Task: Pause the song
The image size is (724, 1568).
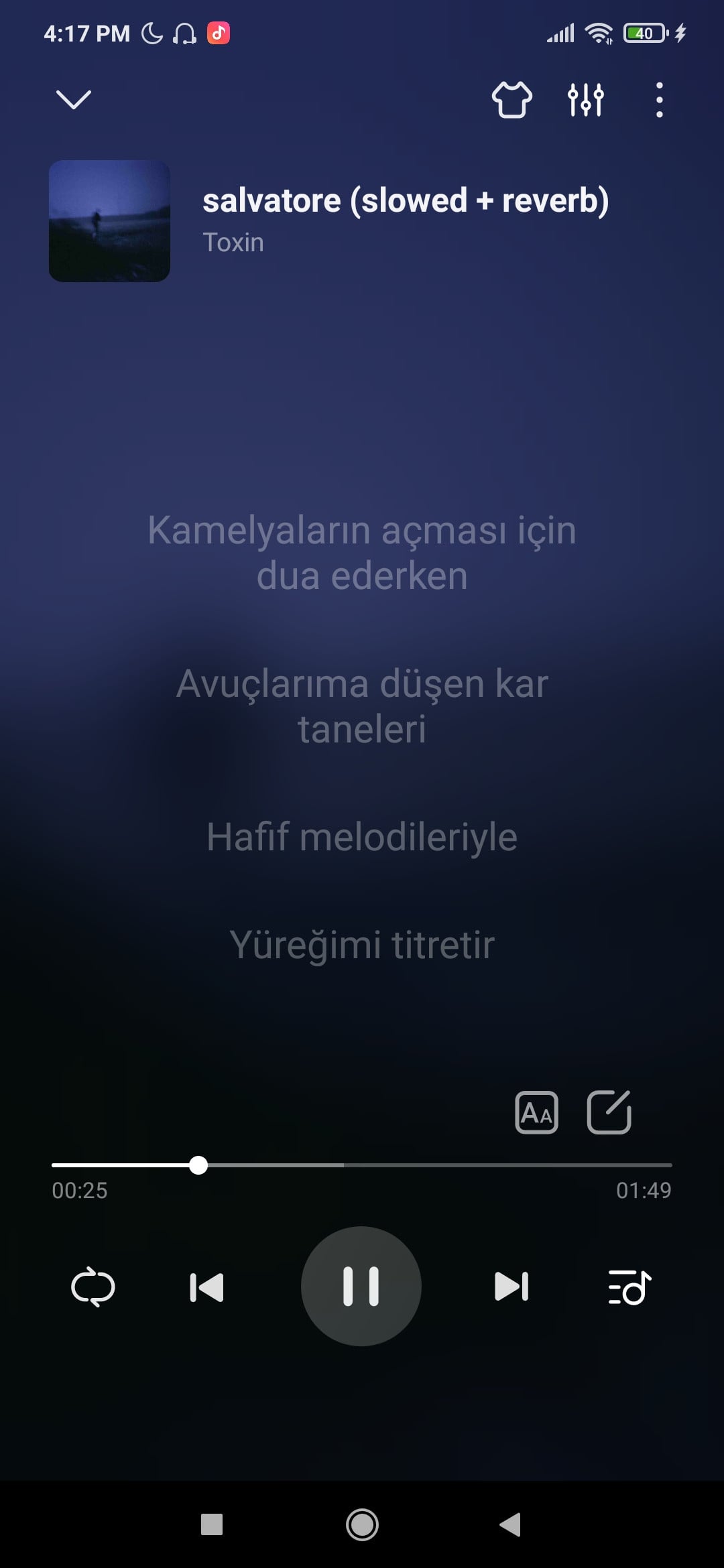Action: [361, 1287]
